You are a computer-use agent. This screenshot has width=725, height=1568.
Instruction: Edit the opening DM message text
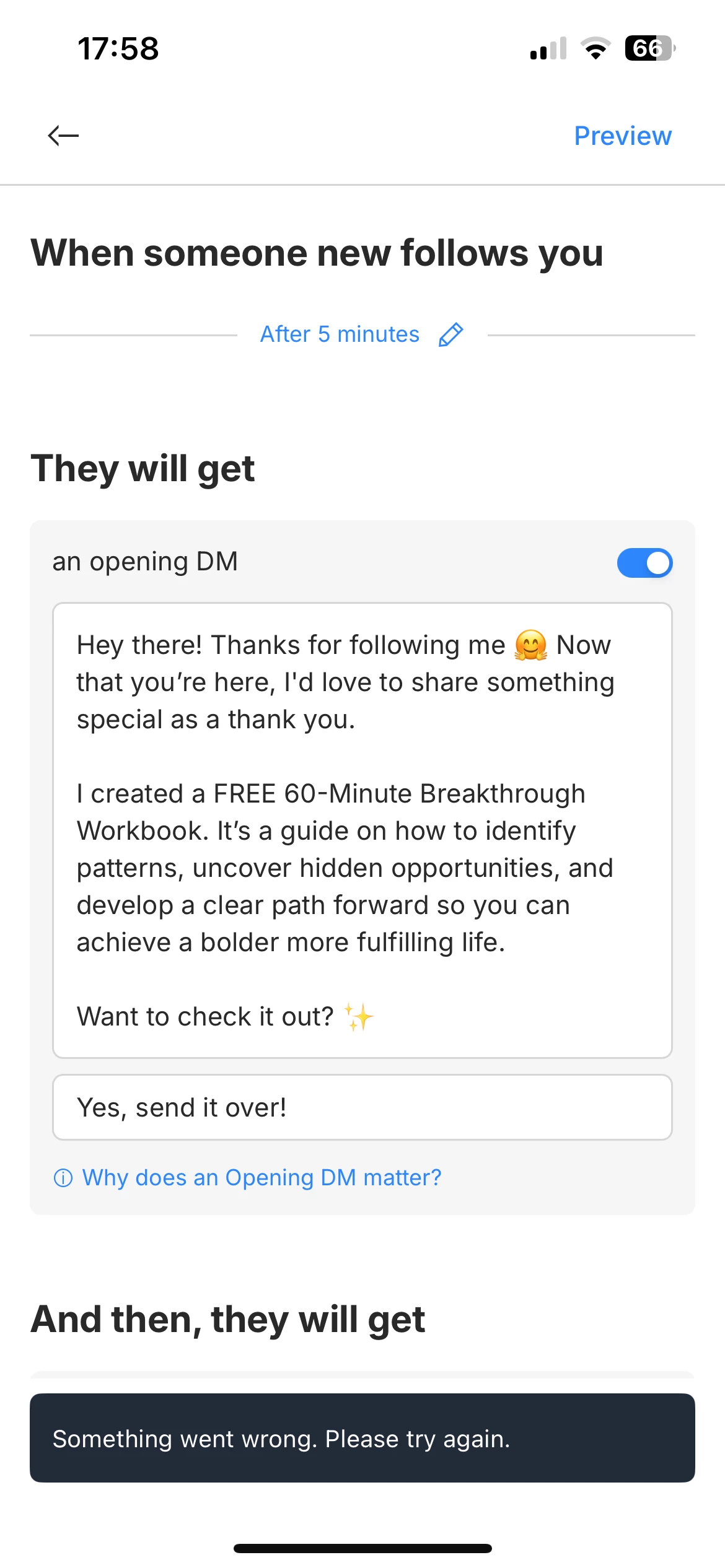click(x=362, y=830)
